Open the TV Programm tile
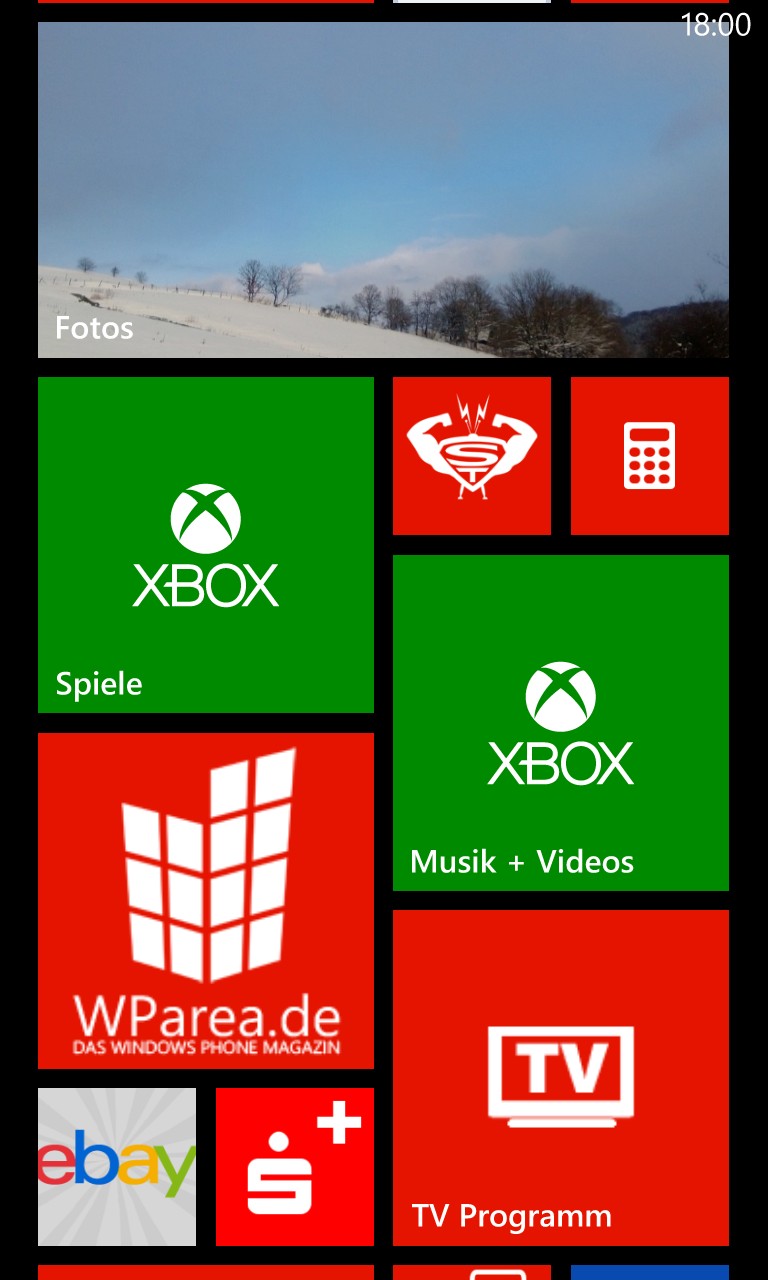The image size is (768, 1280). point(561,1078)
